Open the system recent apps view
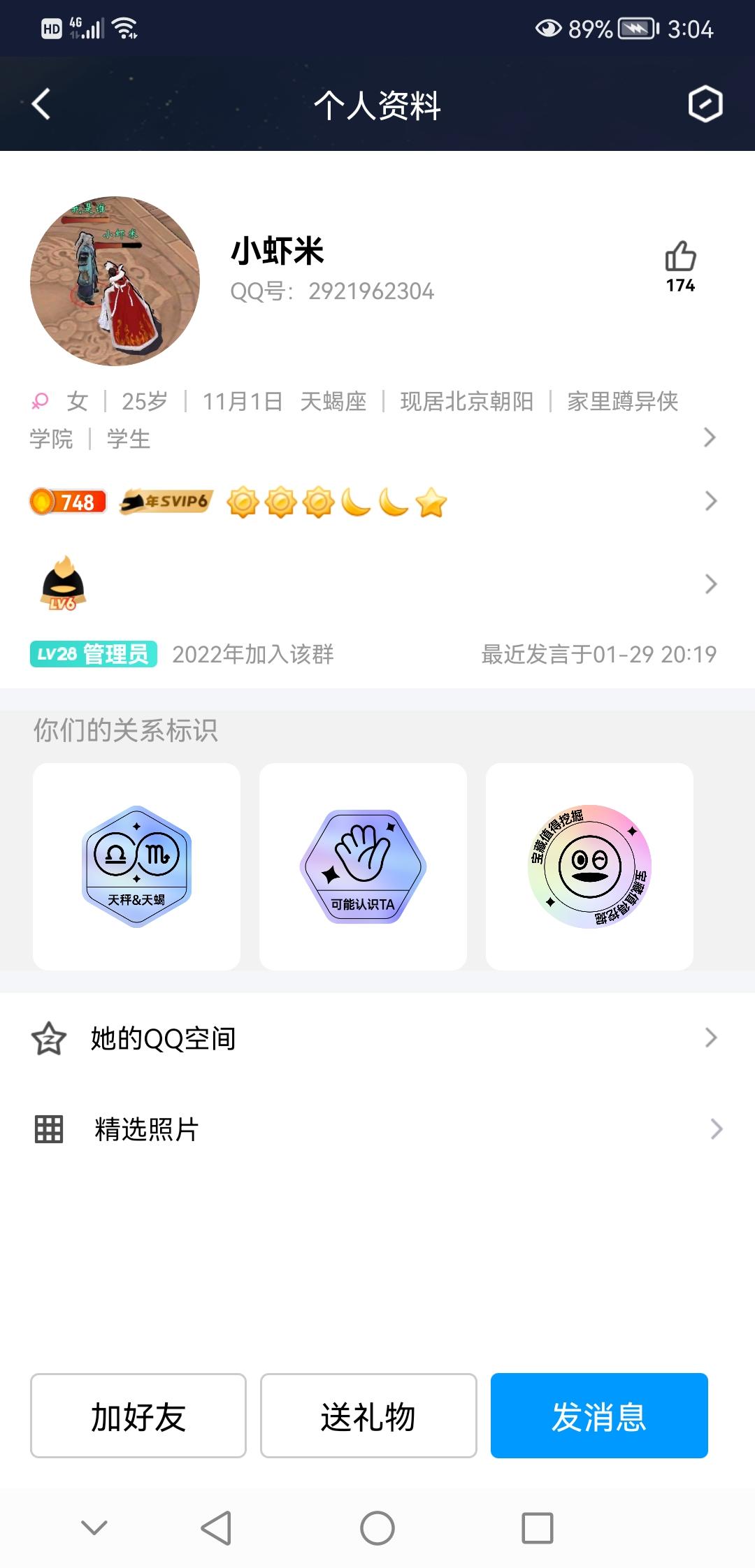 pos(538,1528)
